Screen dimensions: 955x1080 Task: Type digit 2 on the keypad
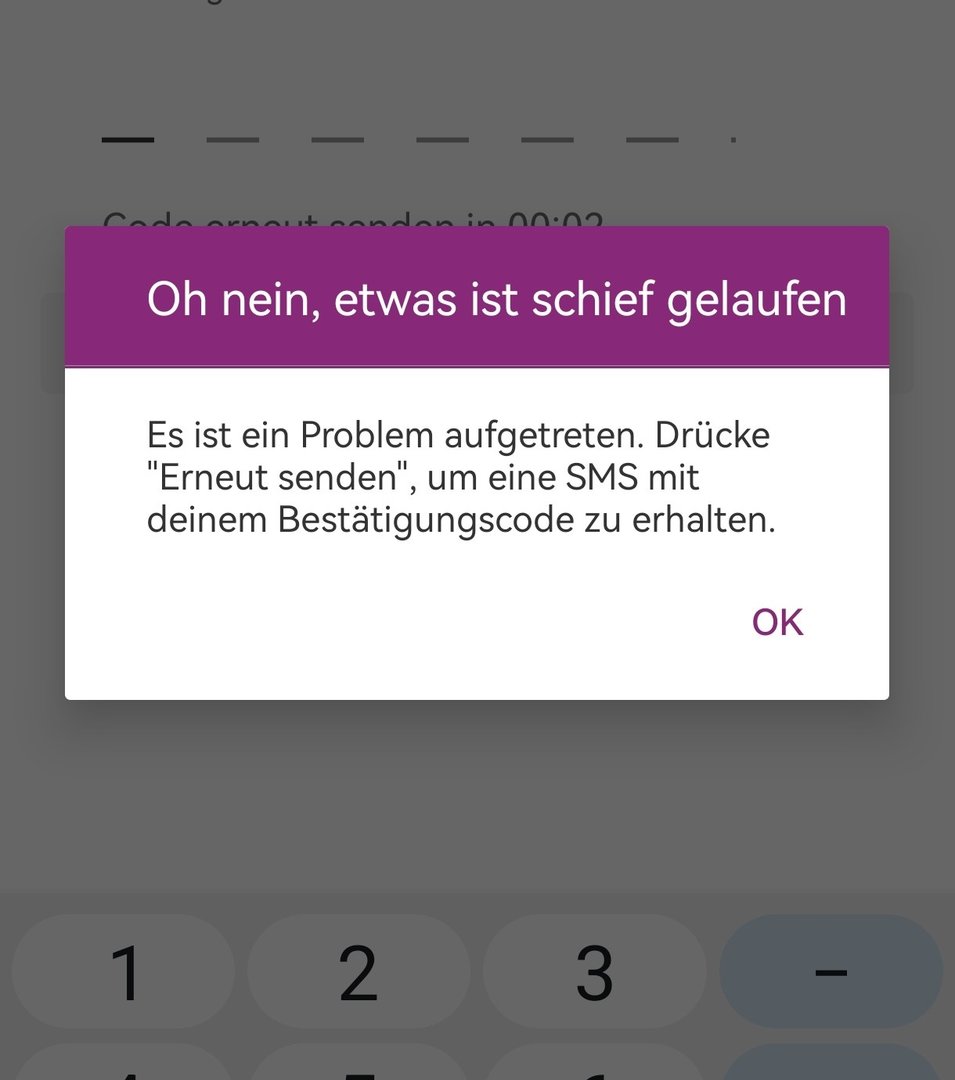pos(358,971)
